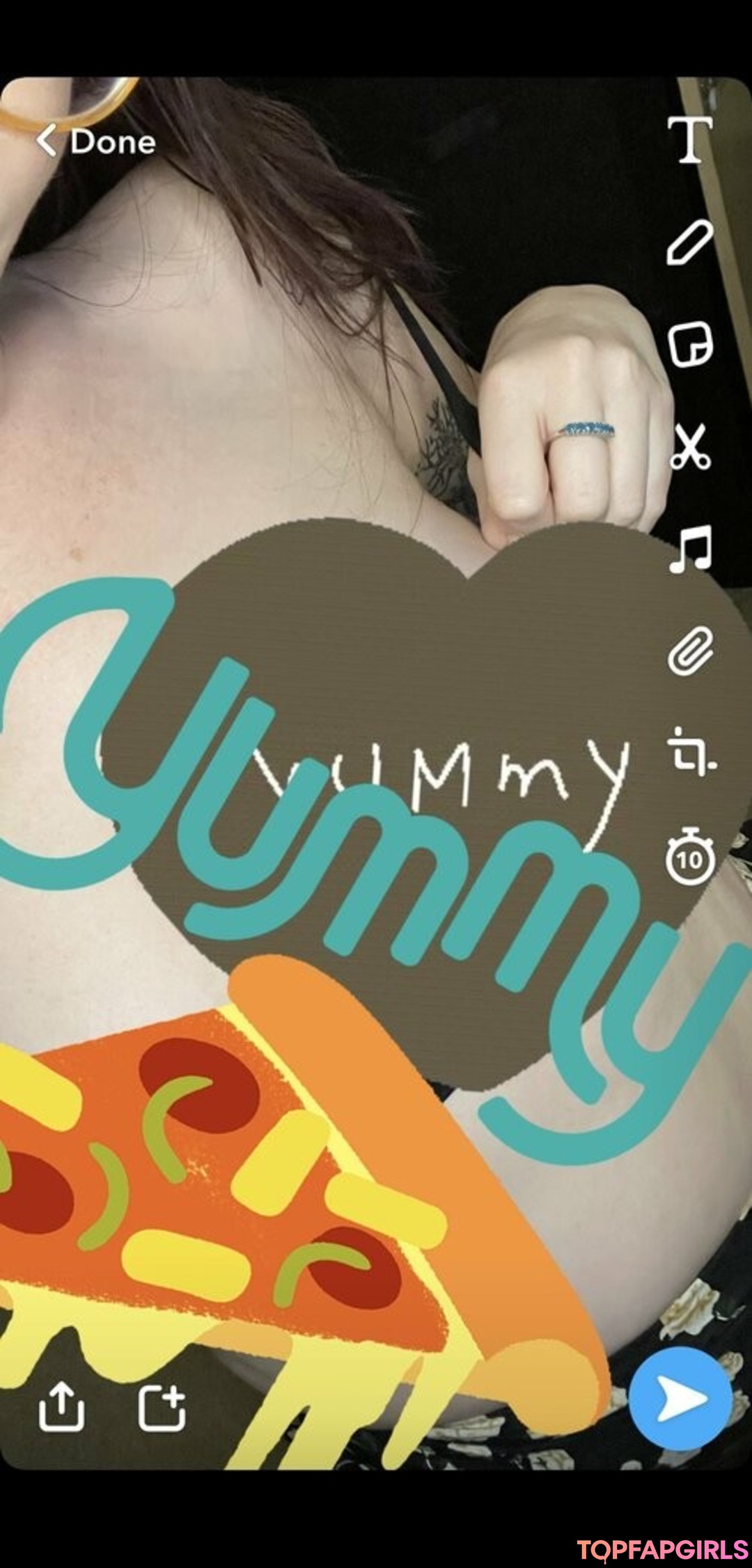Change the snap timer duration
This screenshot has width=752, height=1568.
pos(690,857)
